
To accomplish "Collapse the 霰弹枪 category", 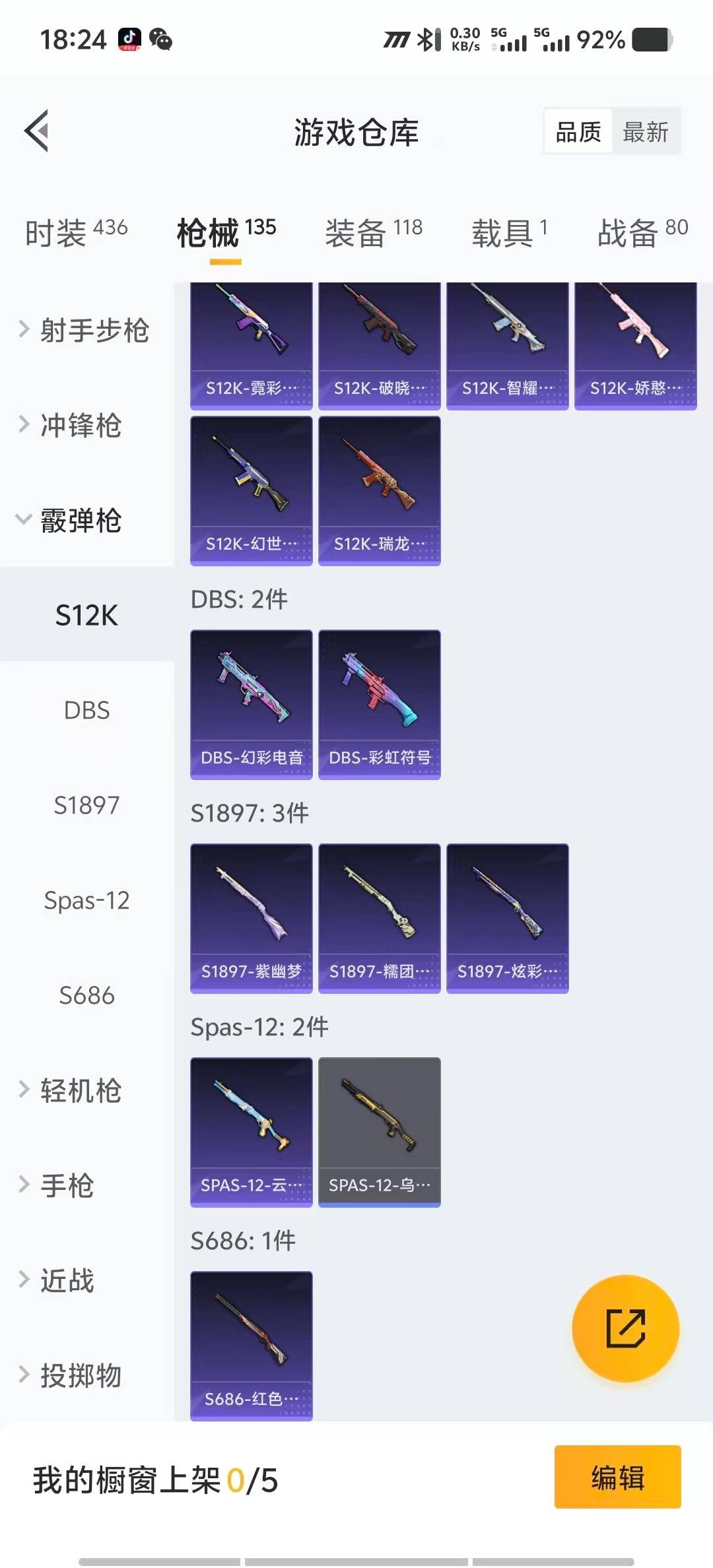I will pos(71,520).
